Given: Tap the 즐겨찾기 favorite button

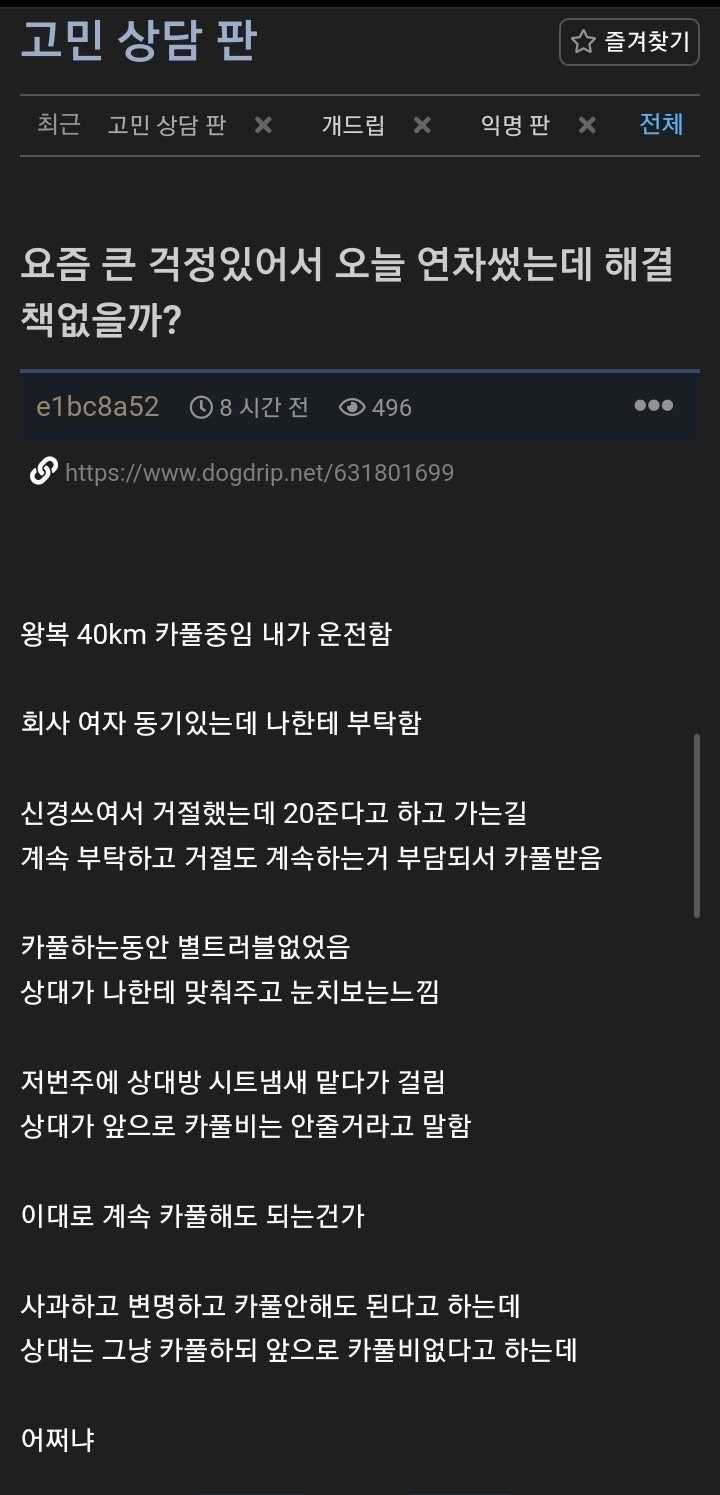Looking at the screenshot, I should coord(629,42).
